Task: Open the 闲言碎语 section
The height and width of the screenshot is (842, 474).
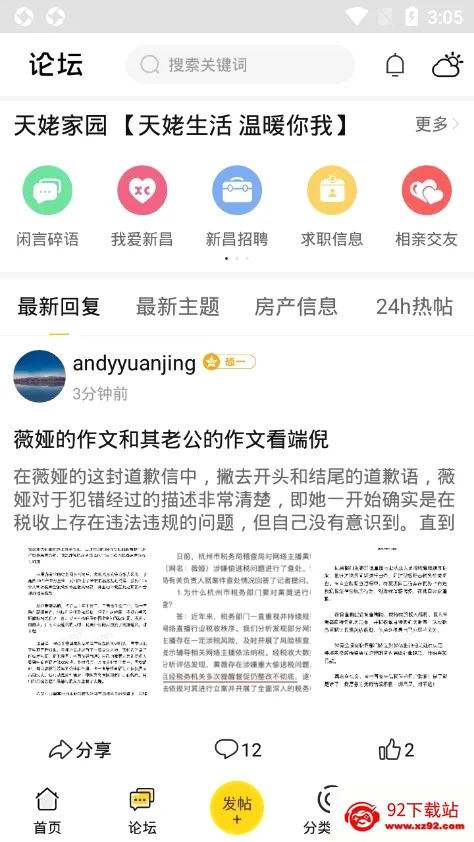Action: pyautogui.click(x=47, y=206)
